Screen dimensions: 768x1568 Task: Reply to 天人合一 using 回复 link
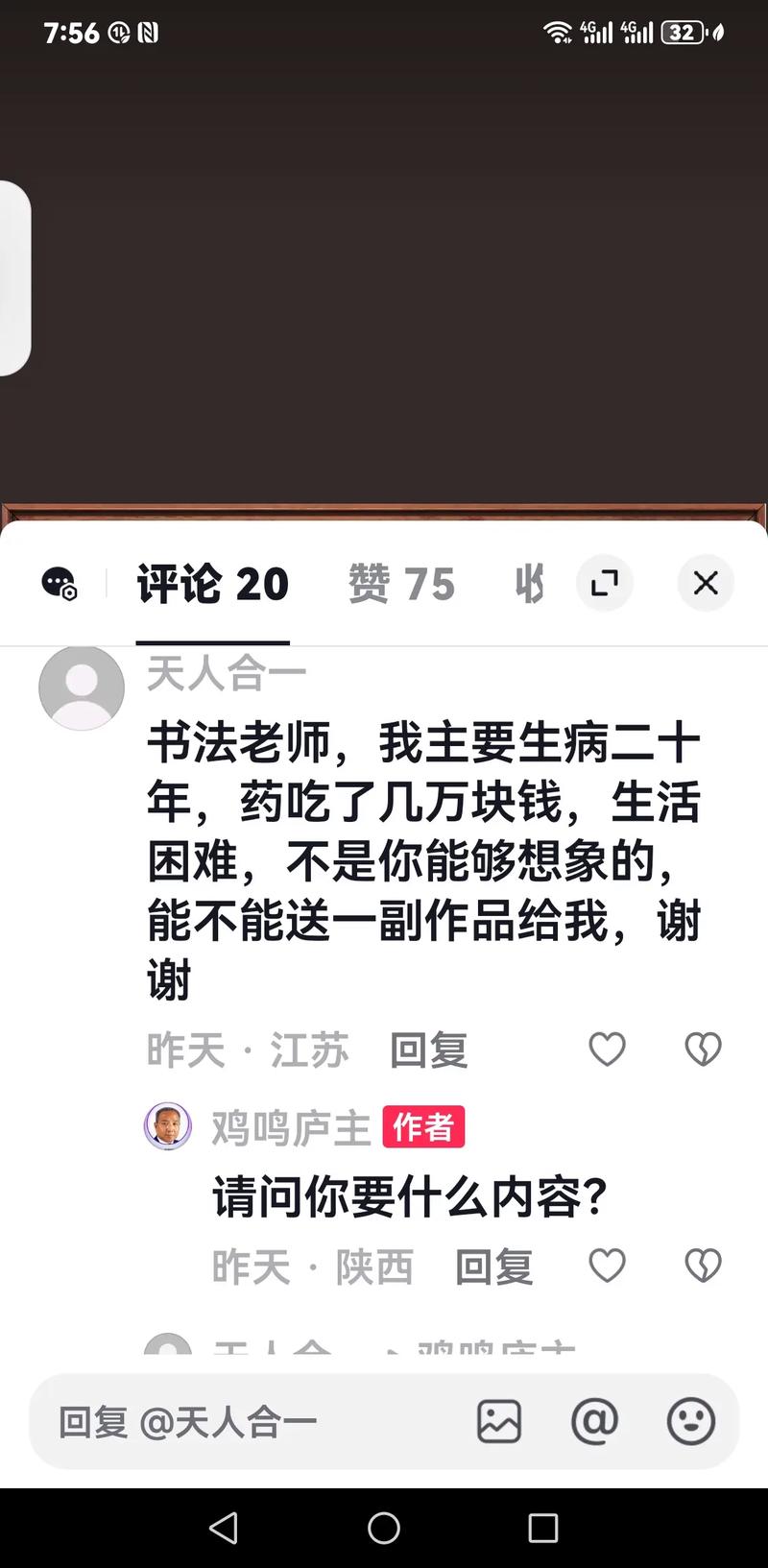pyautogui.click(x=427, y=1049)
